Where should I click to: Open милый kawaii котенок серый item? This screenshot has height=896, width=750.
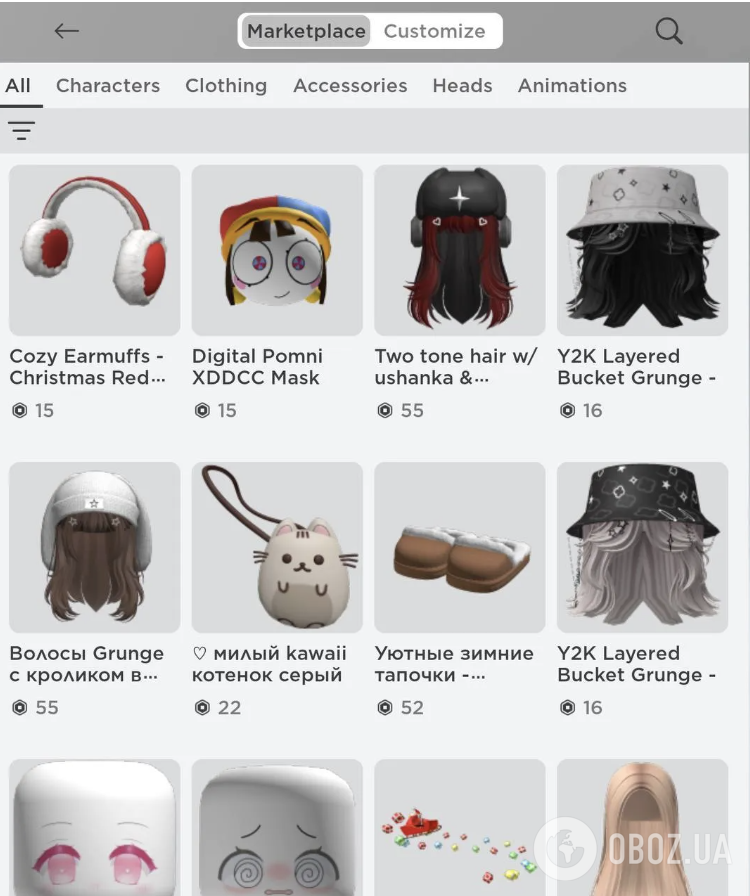[277, 547]
